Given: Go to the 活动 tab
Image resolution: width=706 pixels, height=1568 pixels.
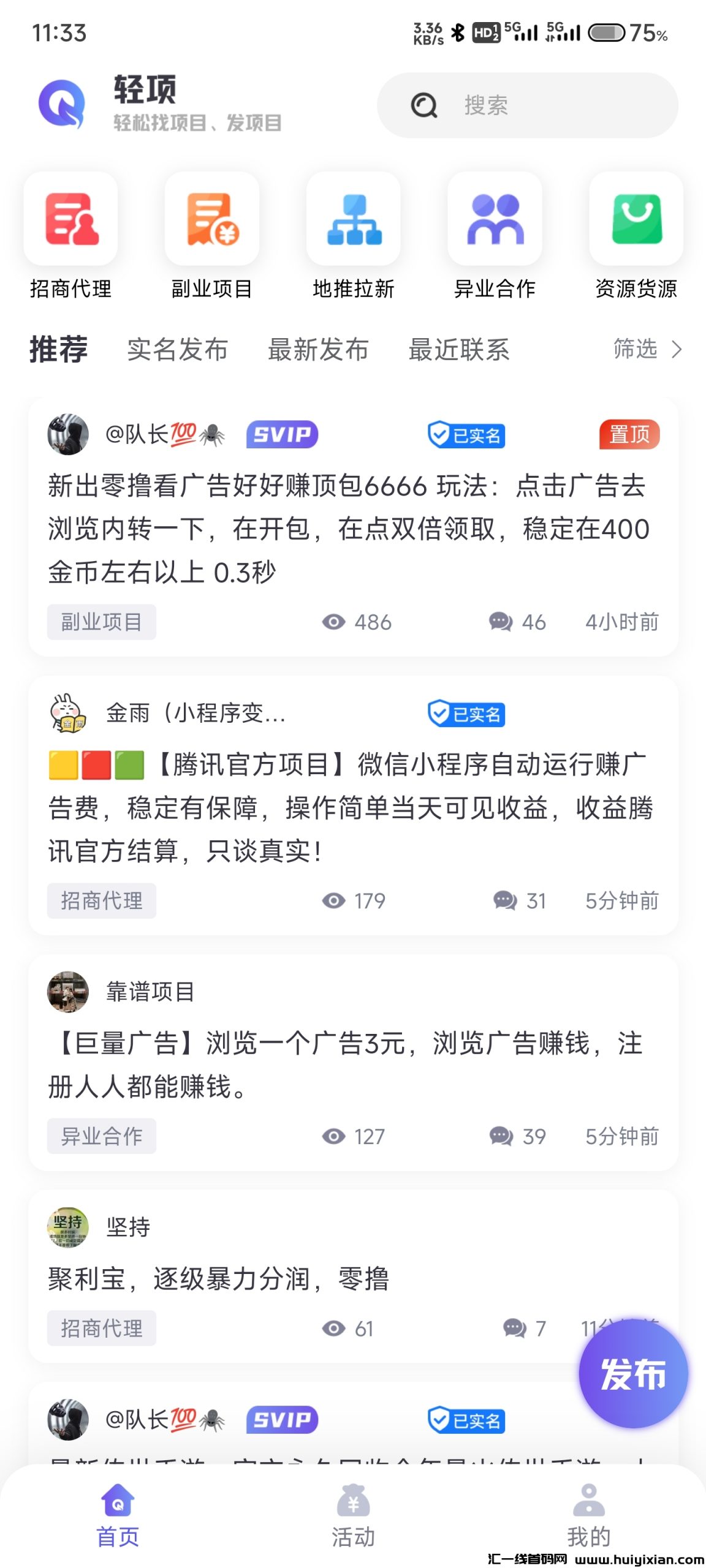Looking at the screenshot, I should [x=353, y=1515].
